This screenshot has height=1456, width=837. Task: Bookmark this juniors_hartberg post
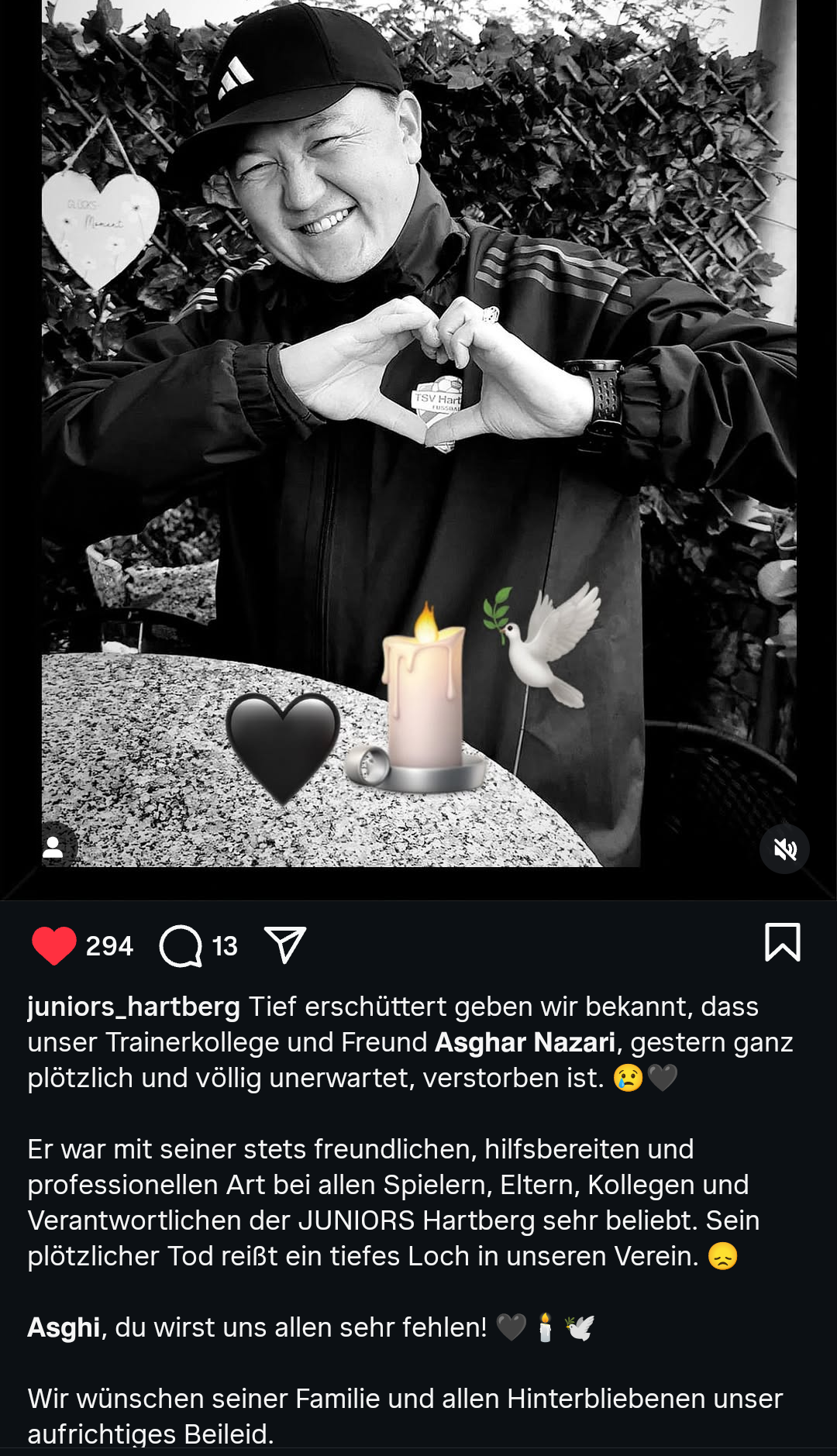pos(783,942)
